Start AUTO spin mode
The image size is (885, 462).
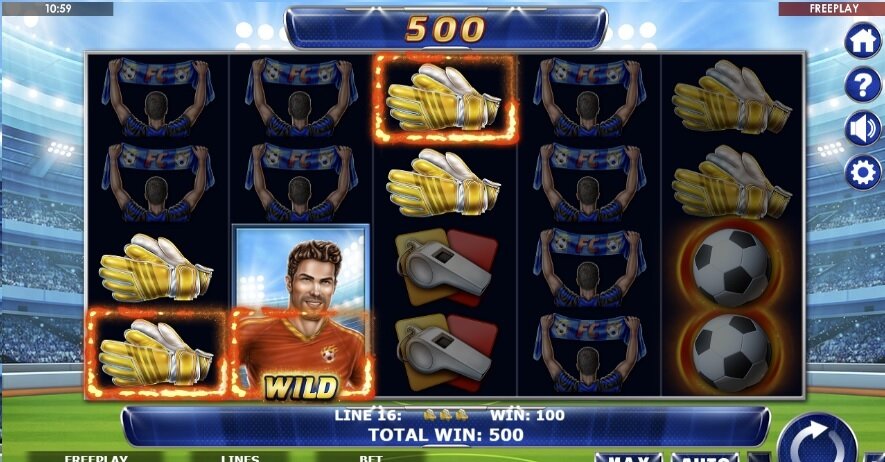pos(703,457)
